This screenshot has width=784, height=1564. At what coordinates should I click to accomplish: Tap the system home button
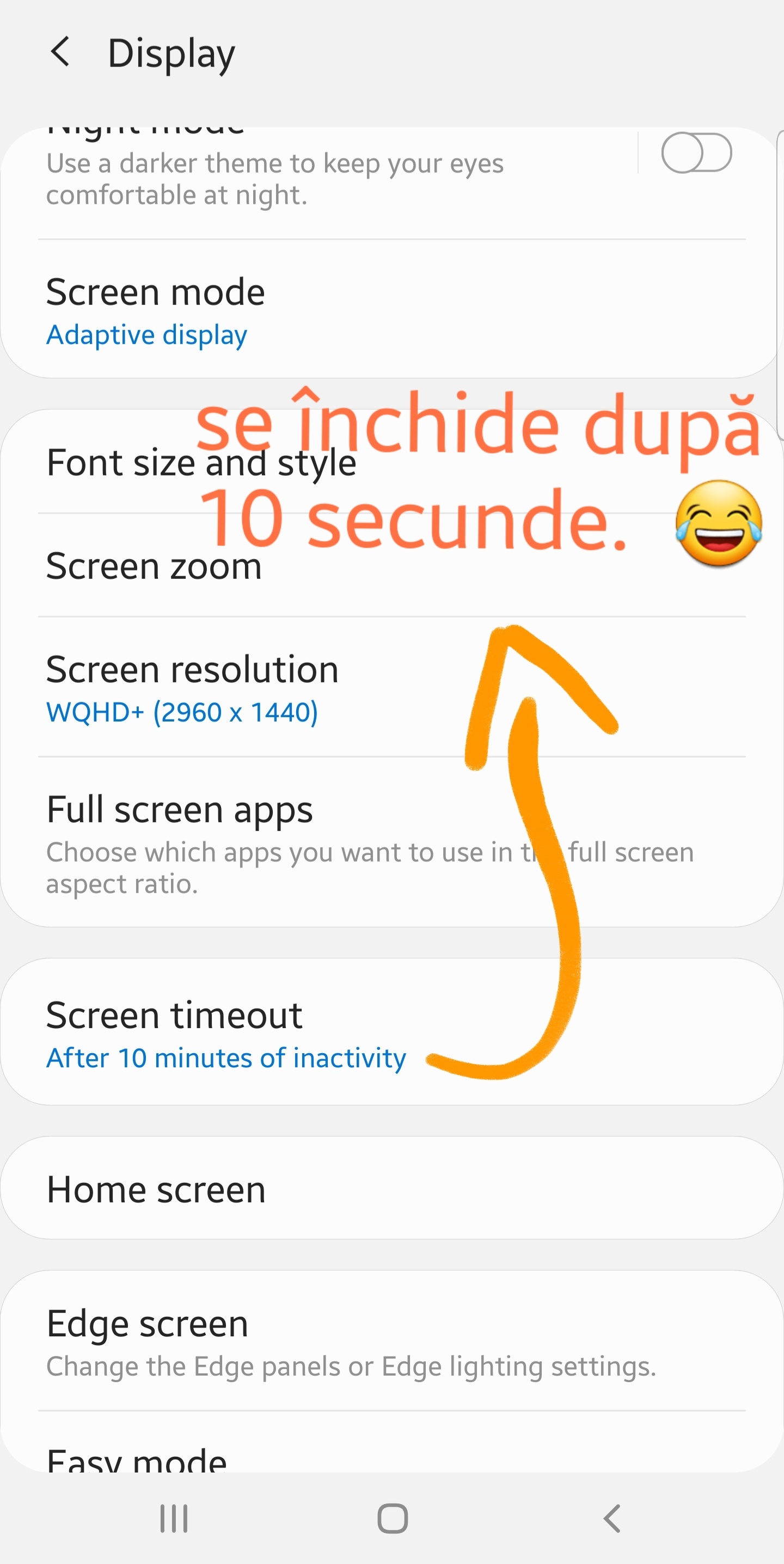pos(392,1518)
